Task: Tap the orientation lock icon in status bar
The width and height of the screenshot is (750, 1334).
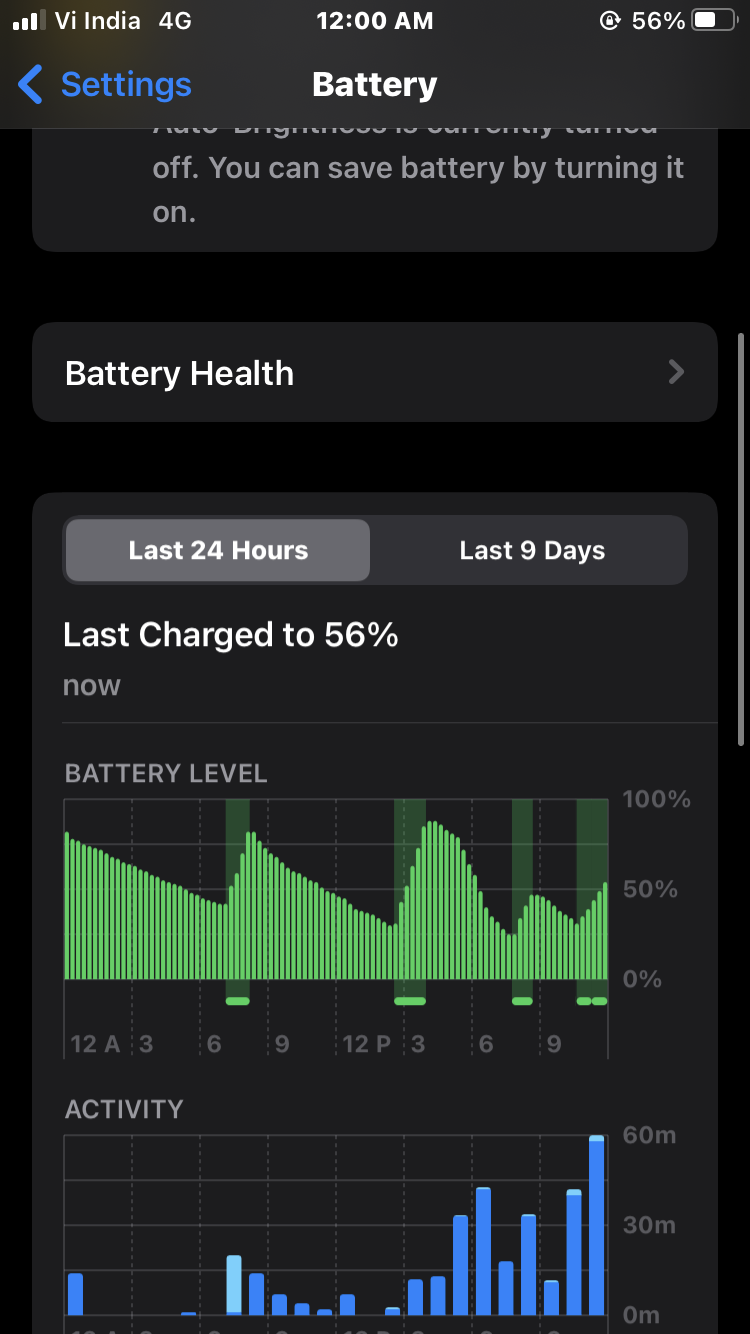Action: [608, 20]
